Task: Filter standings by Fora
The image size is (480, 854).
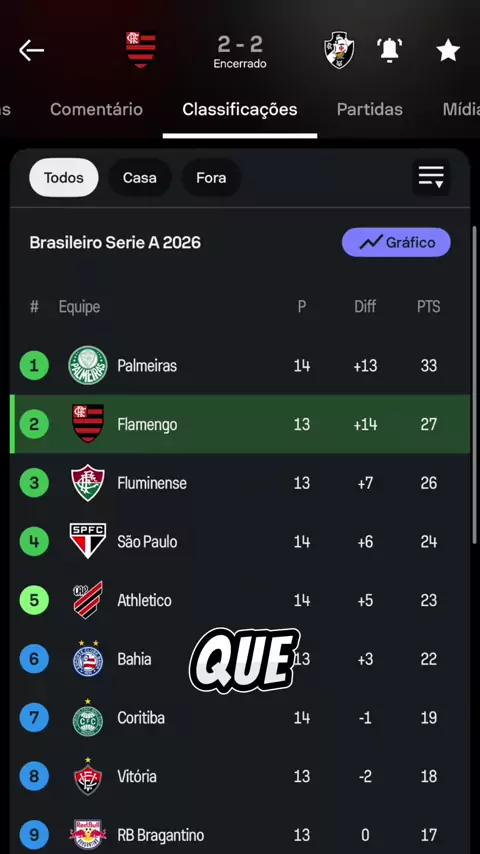Action: (x=211, y=178)
